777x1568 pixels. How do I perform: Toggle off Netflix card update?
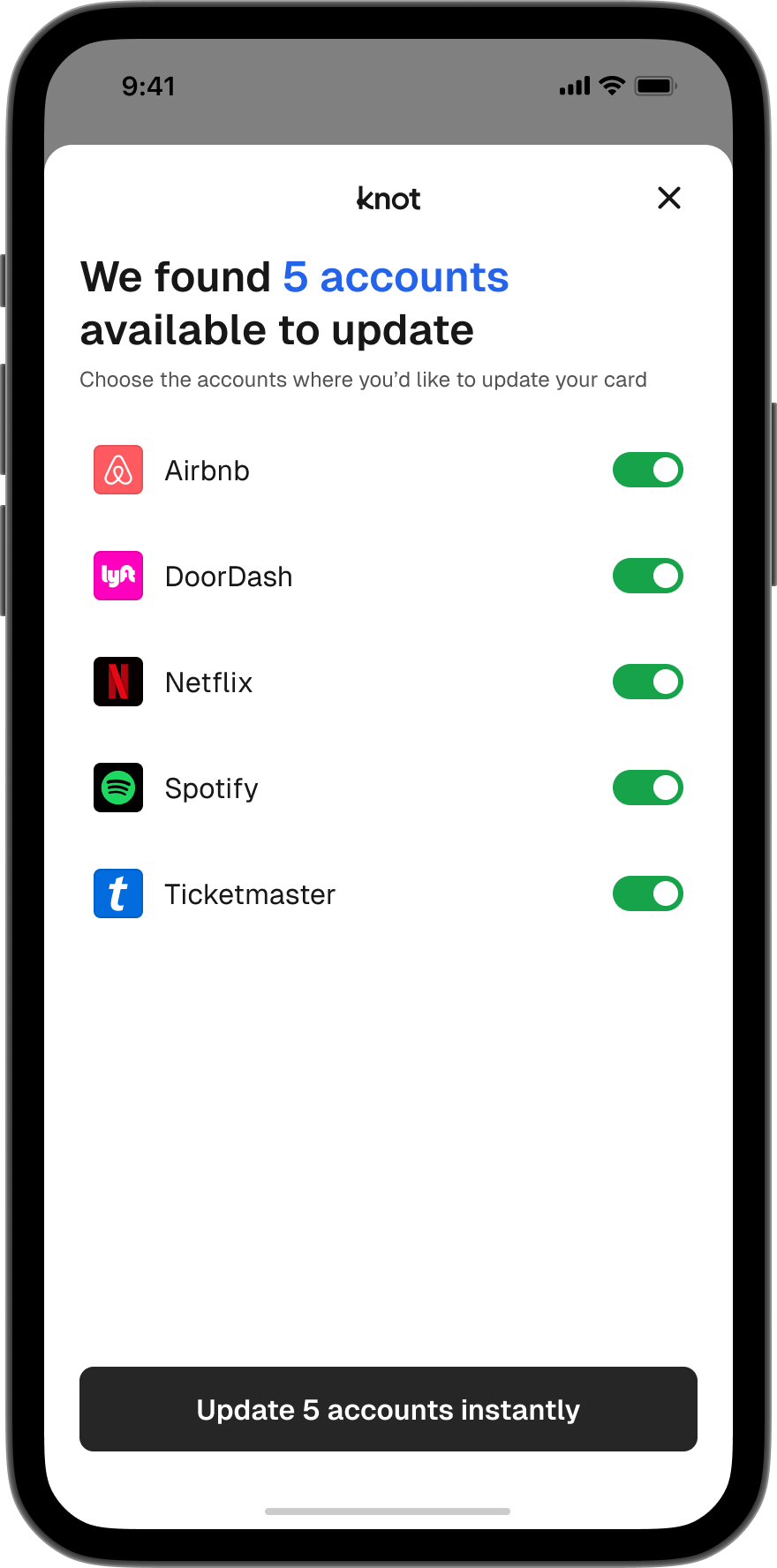click(647, 682)
